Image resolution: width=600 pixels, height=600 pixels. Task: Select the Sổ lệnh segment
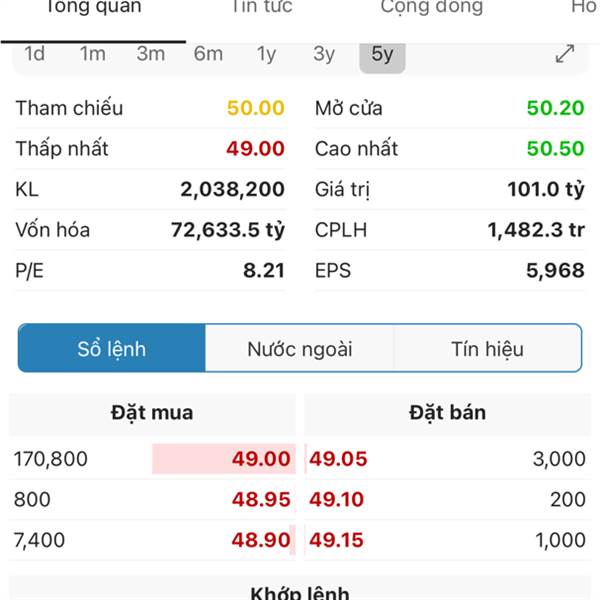pos(112,349)
